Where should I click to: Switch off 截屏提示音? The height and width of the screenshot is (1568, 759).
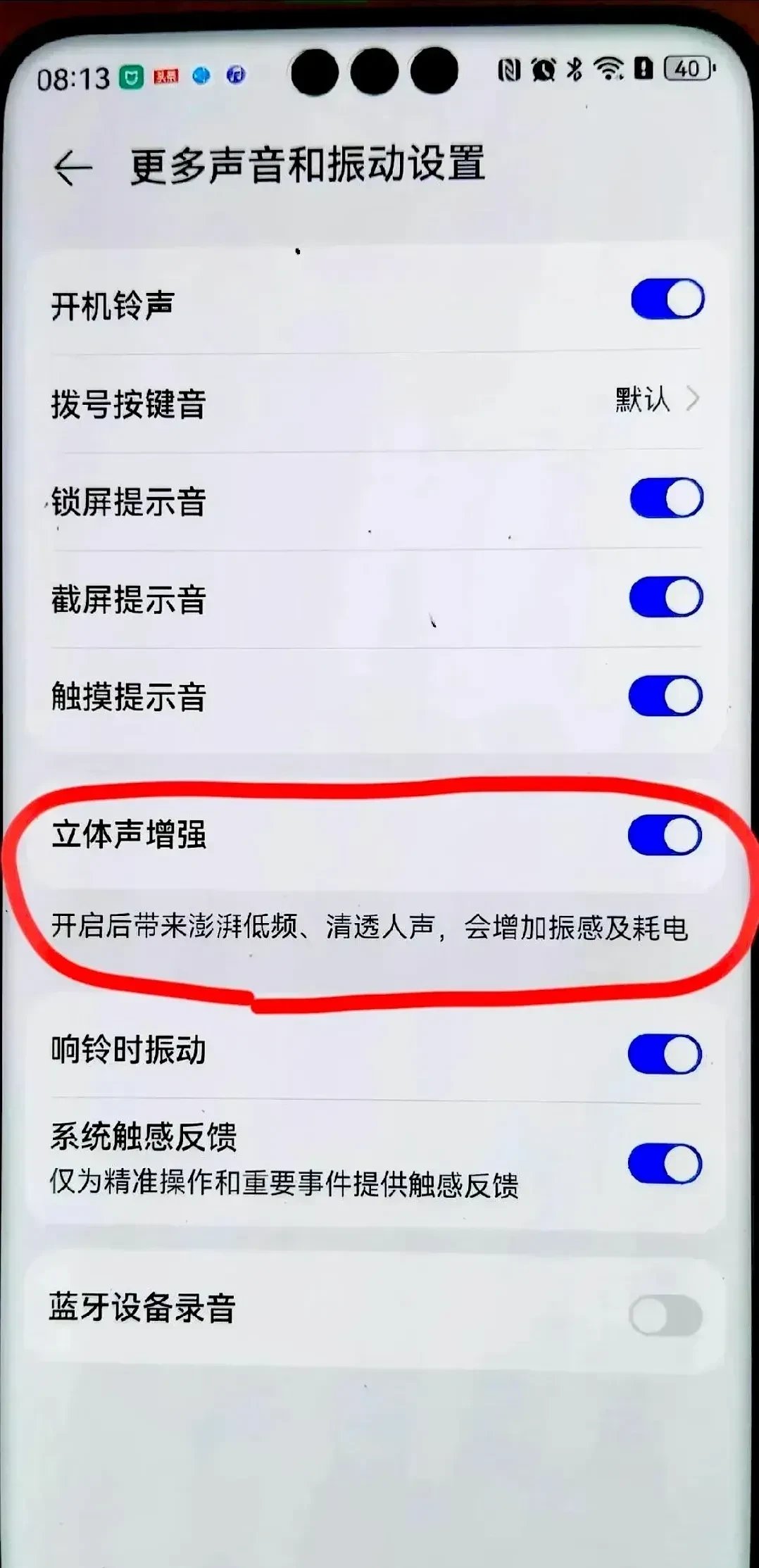click(x=666, y=598)
